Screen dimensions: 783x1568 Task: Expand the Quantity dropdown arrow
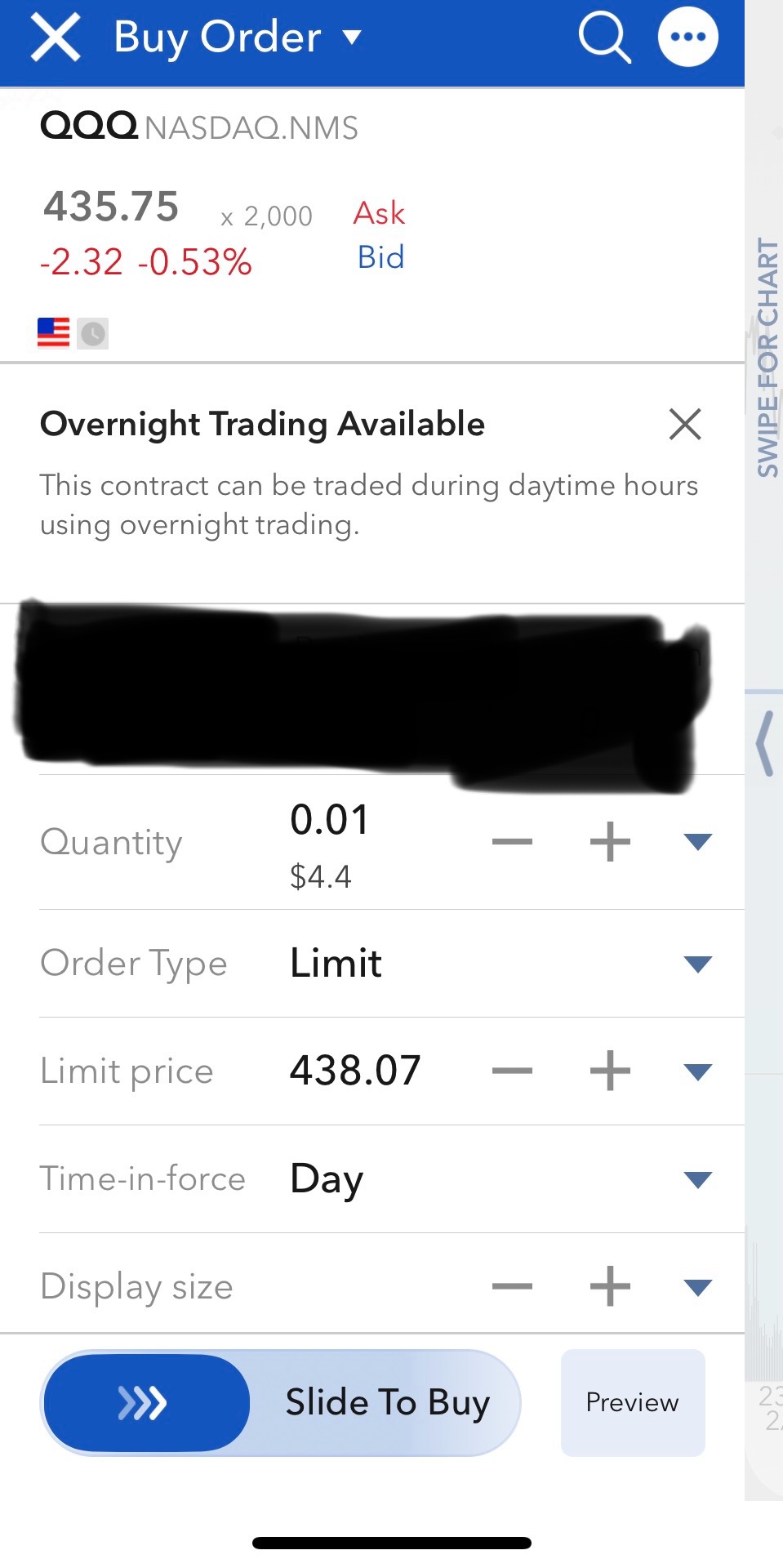click(x=698, y=842)
